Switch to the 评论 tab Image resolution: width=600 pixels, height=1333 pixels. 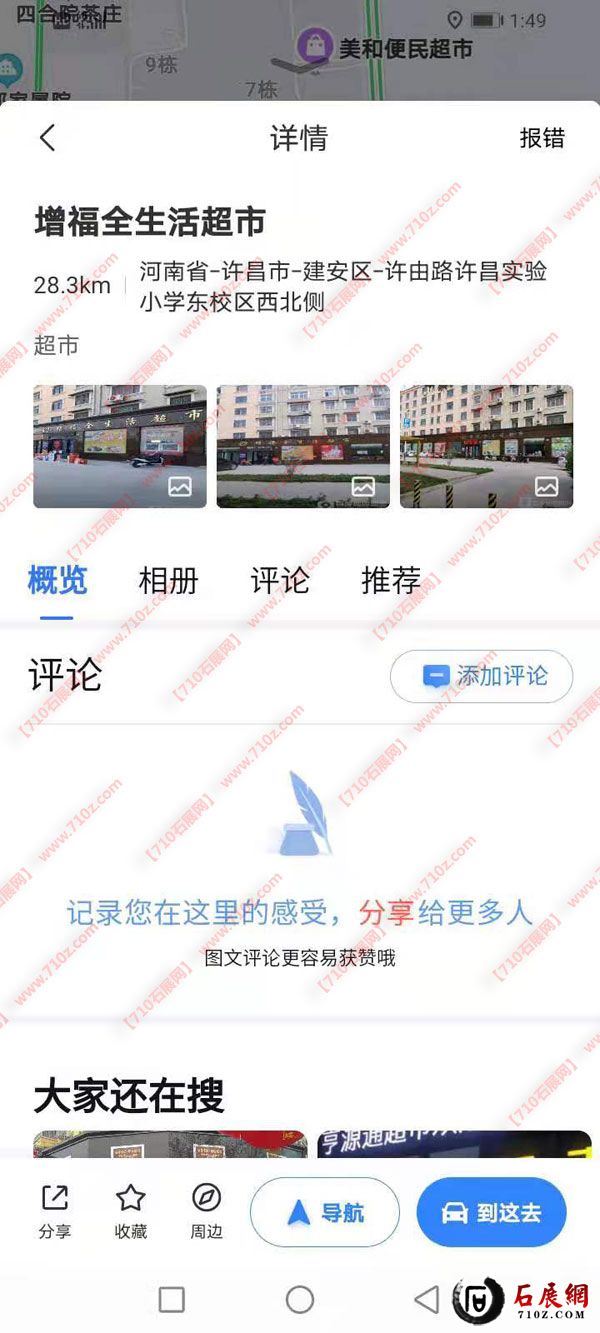[279, 581]
